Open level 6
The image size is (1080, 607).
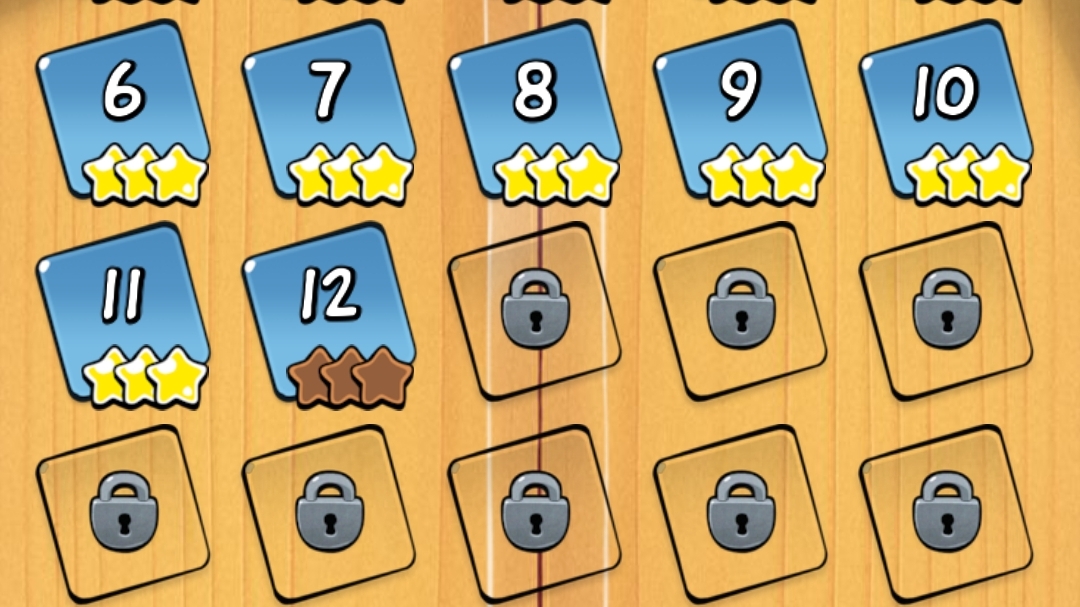coord(123,110)
